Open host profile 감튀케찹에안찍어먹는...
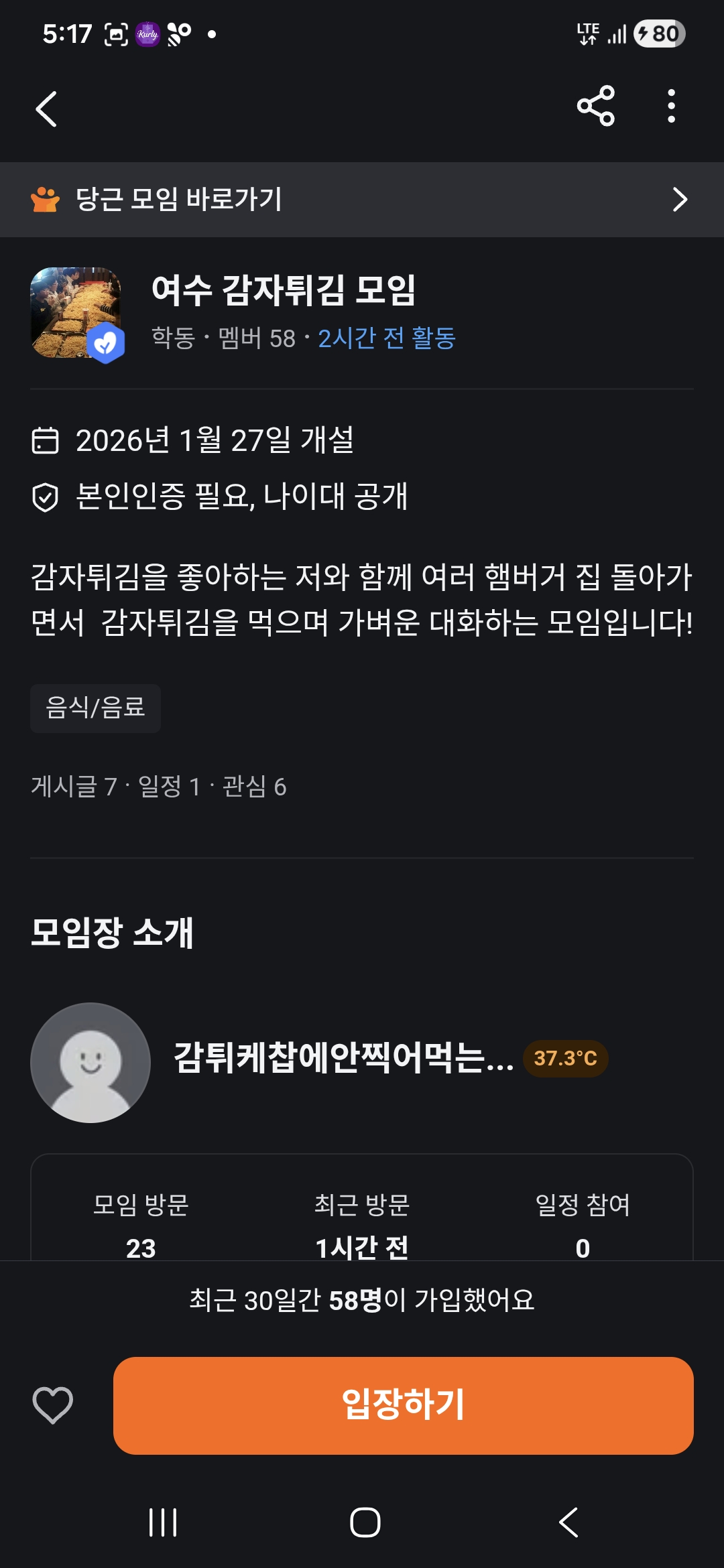 (342, 1059)
